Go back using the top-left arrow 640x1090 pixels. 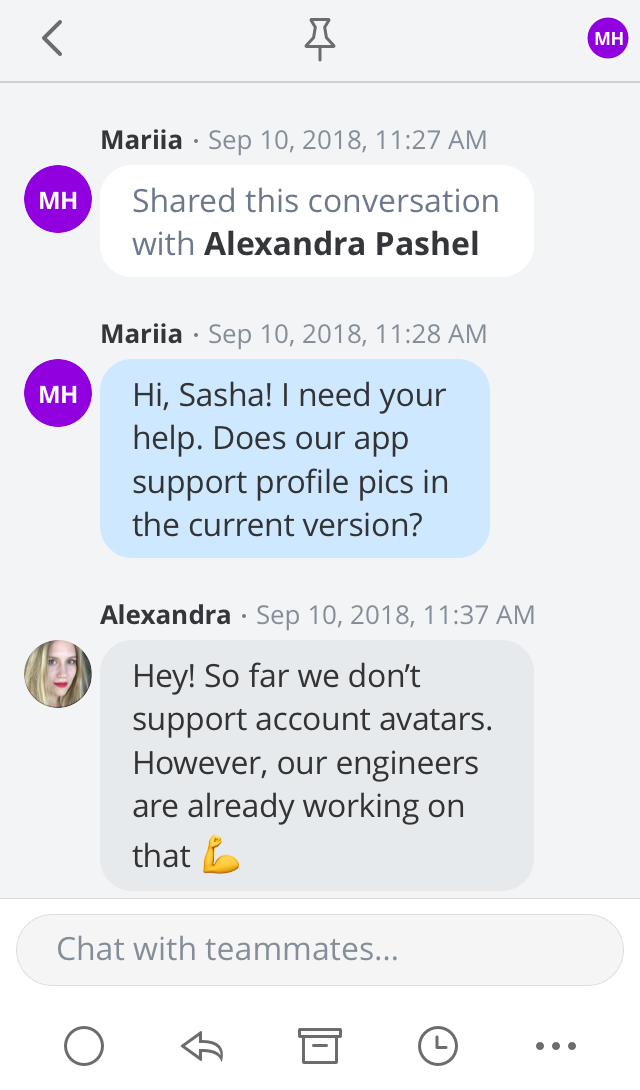52,38
